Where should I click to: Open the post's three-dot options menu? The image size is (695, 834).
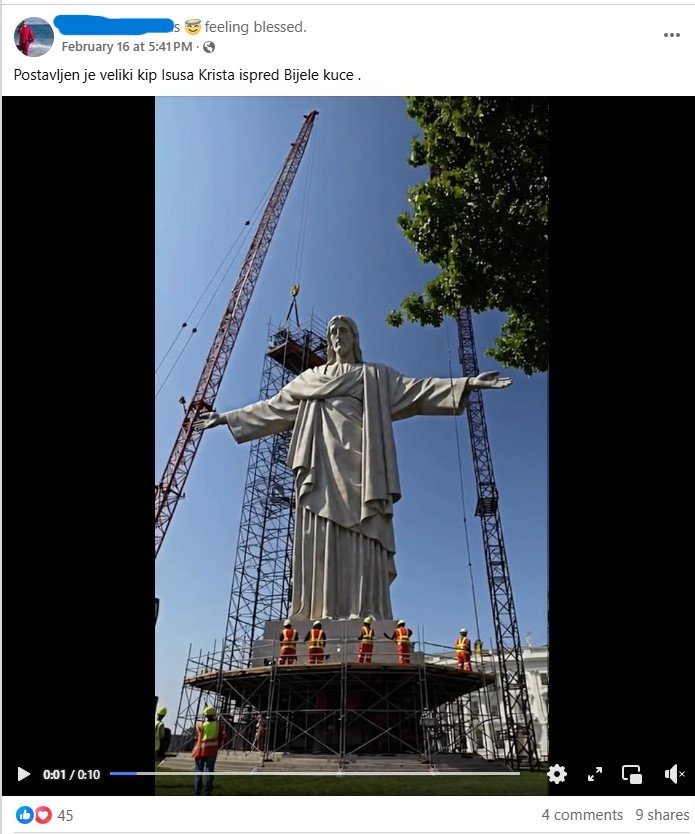click(x=671, y=35)
